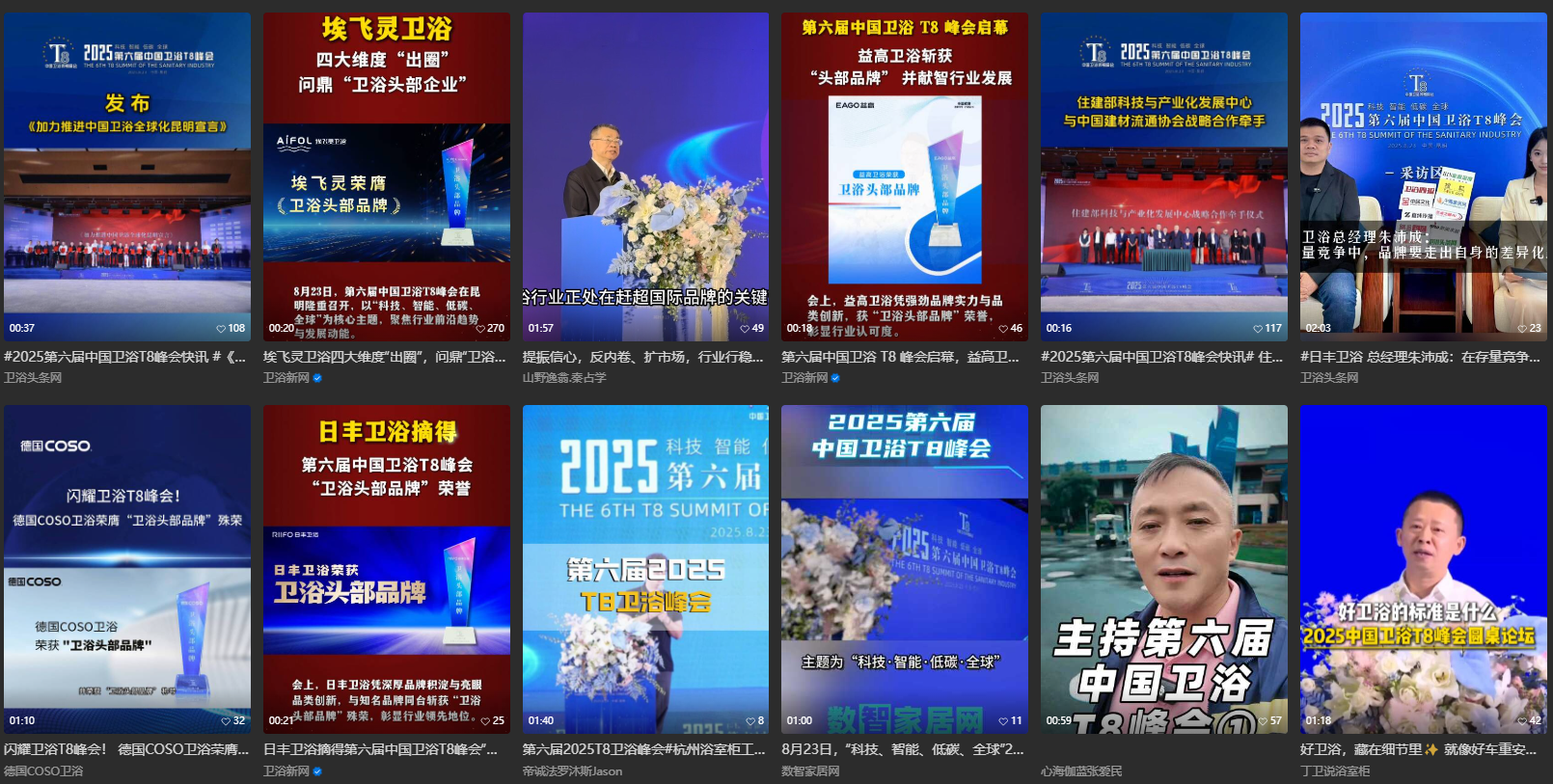Image resolution: width=1553 pixels, height=784 pixels.
Task: Play the 埃飞灵卫浴四大维度出圈 video
Action: [x=386, y=176]
